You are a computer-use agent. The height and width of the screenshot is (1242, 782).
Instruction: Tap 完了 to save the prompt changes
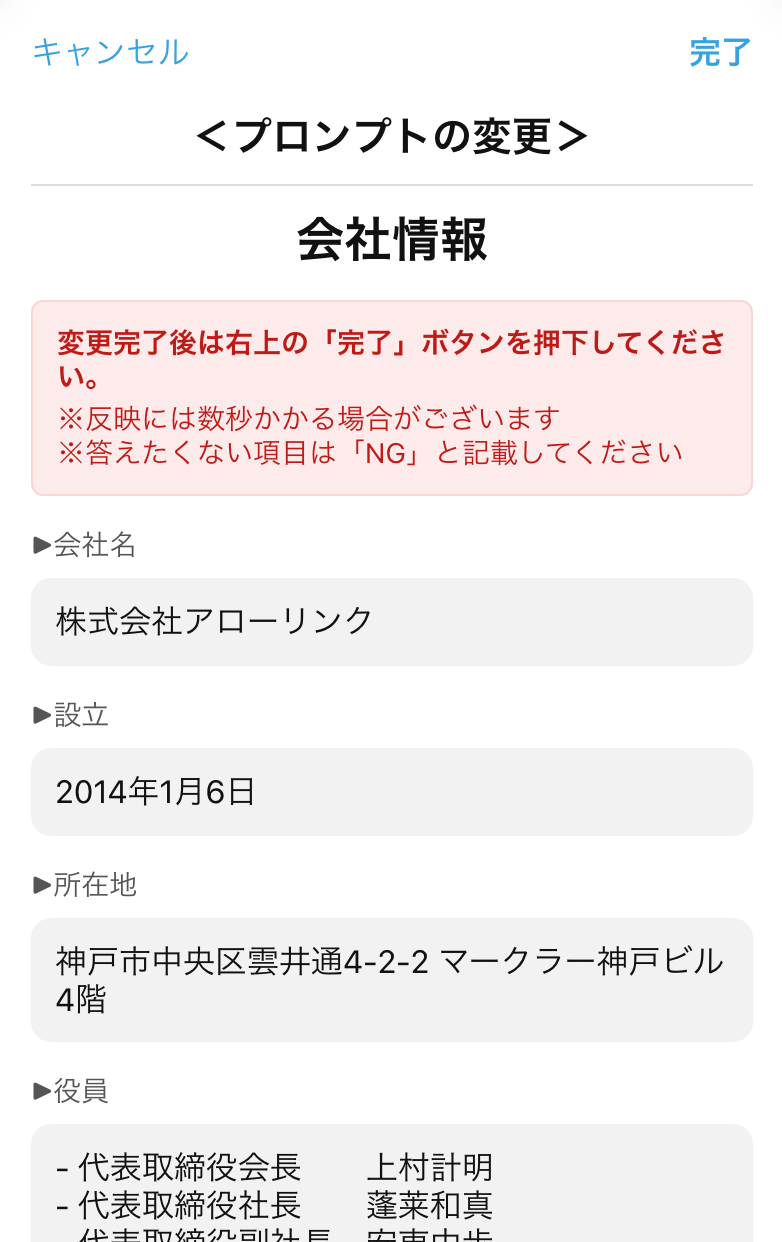(719, 53)
